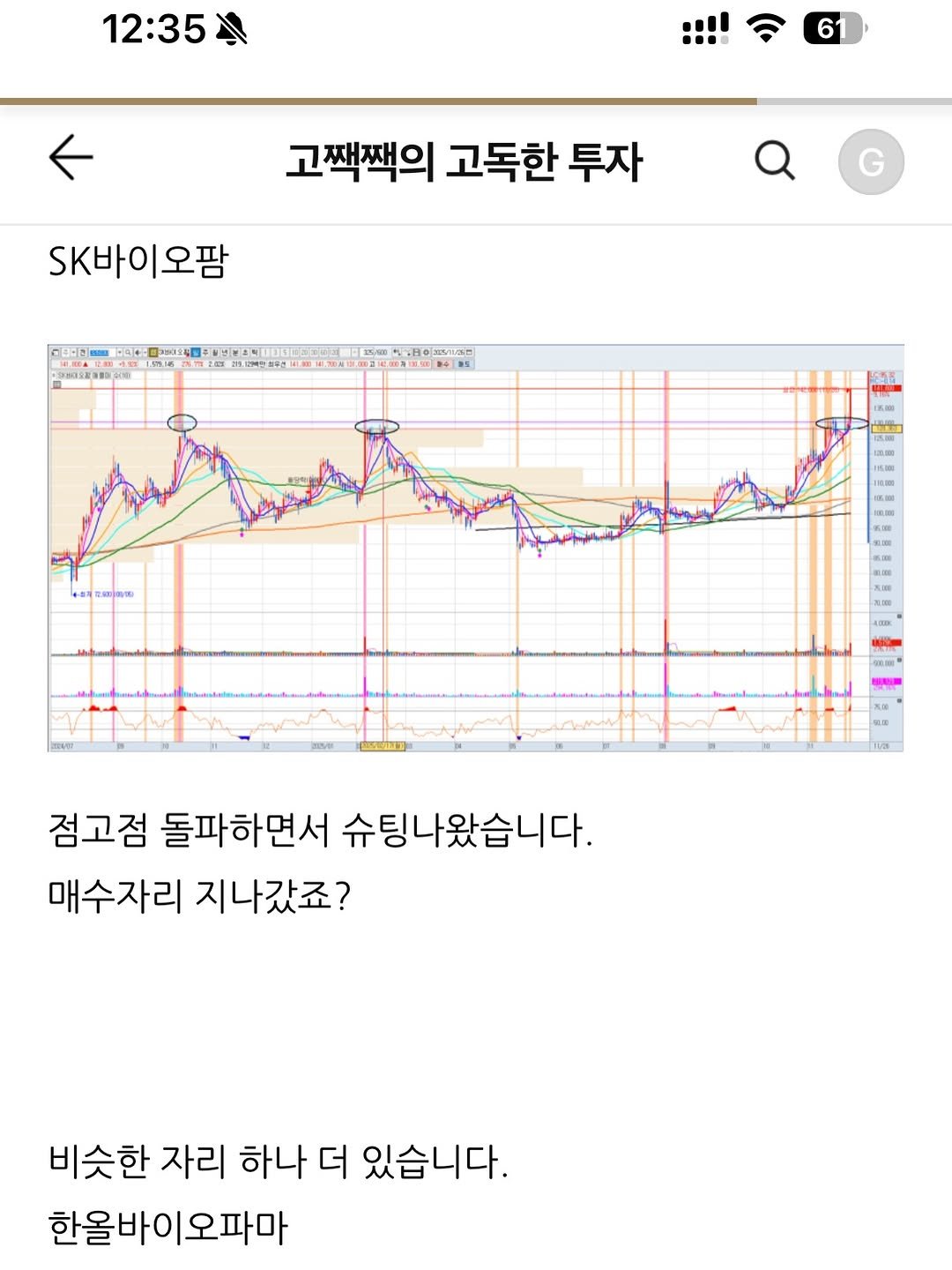Click the save/disk icon on the chart toolbar
Image resolution: width=952 pixels, height=1270 pixels.
coord(416,349)
